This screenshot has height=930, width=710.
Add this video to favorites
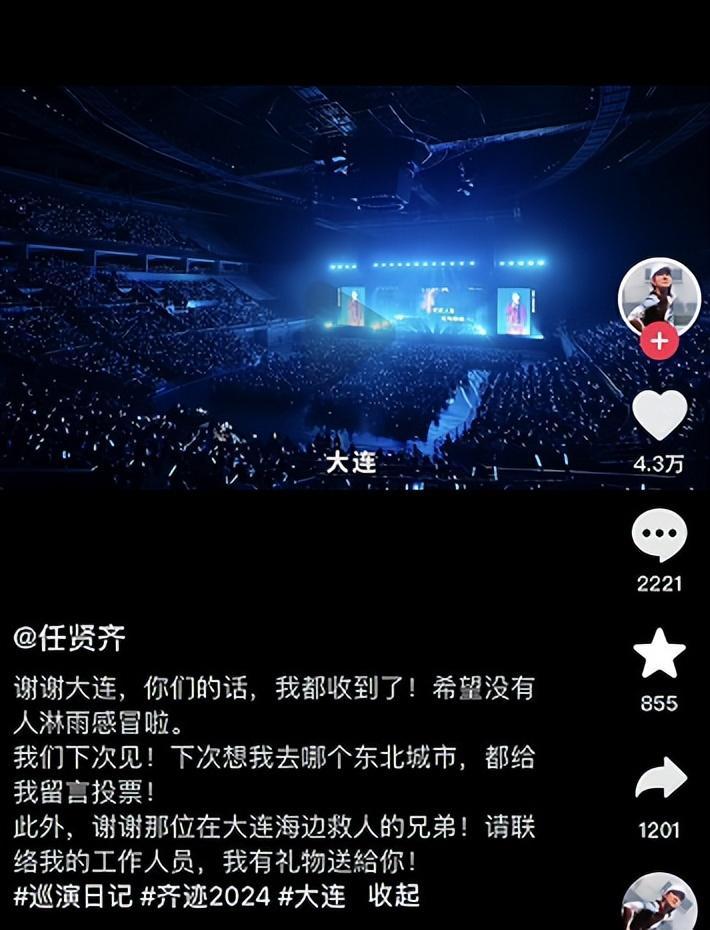(659, 655)
